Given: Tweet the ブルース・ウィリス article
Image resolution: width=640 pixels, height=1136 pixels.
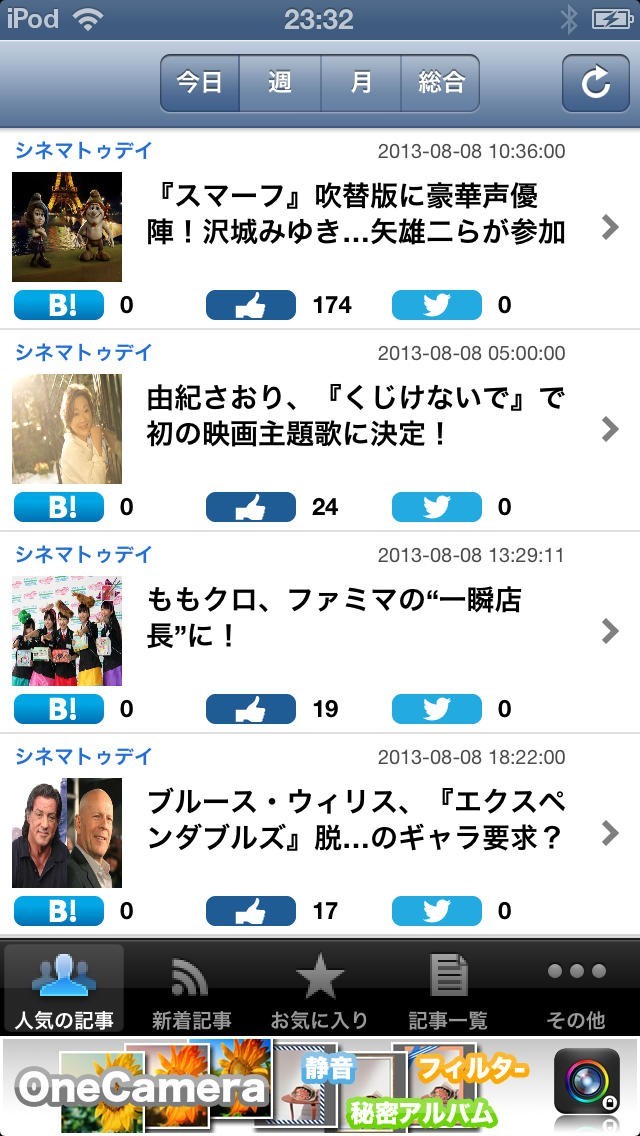Looking at the screenshot, I should (436, 911).
